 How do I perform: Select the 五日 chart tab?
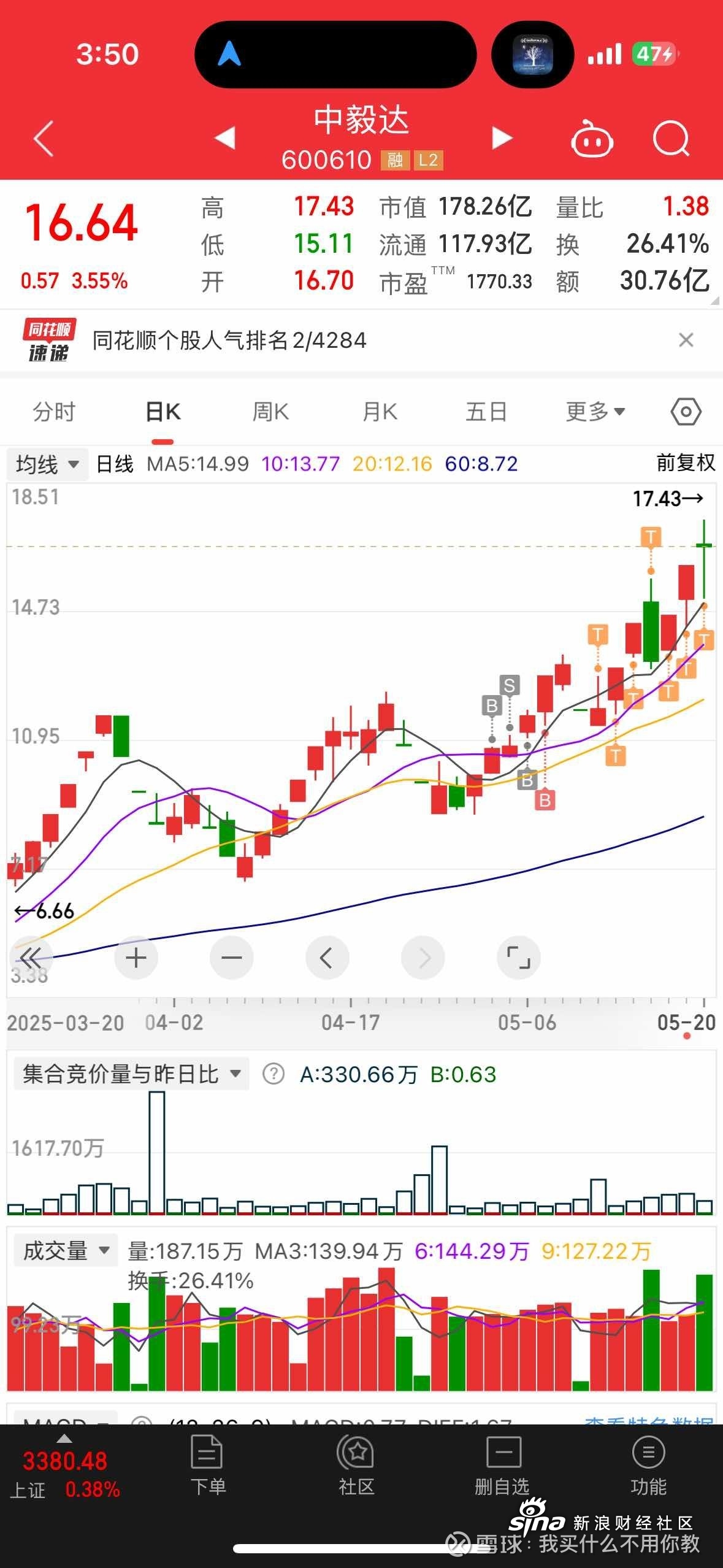click(x=486, y=412)
